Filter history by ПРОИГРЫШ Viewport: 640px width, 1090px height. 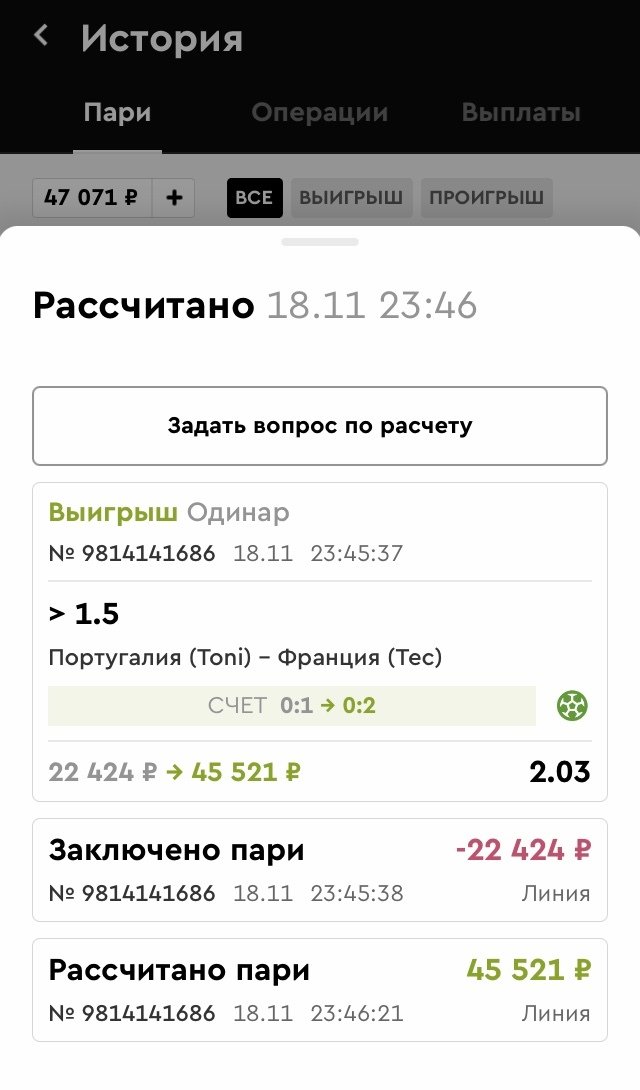click(x=486, y=198)
